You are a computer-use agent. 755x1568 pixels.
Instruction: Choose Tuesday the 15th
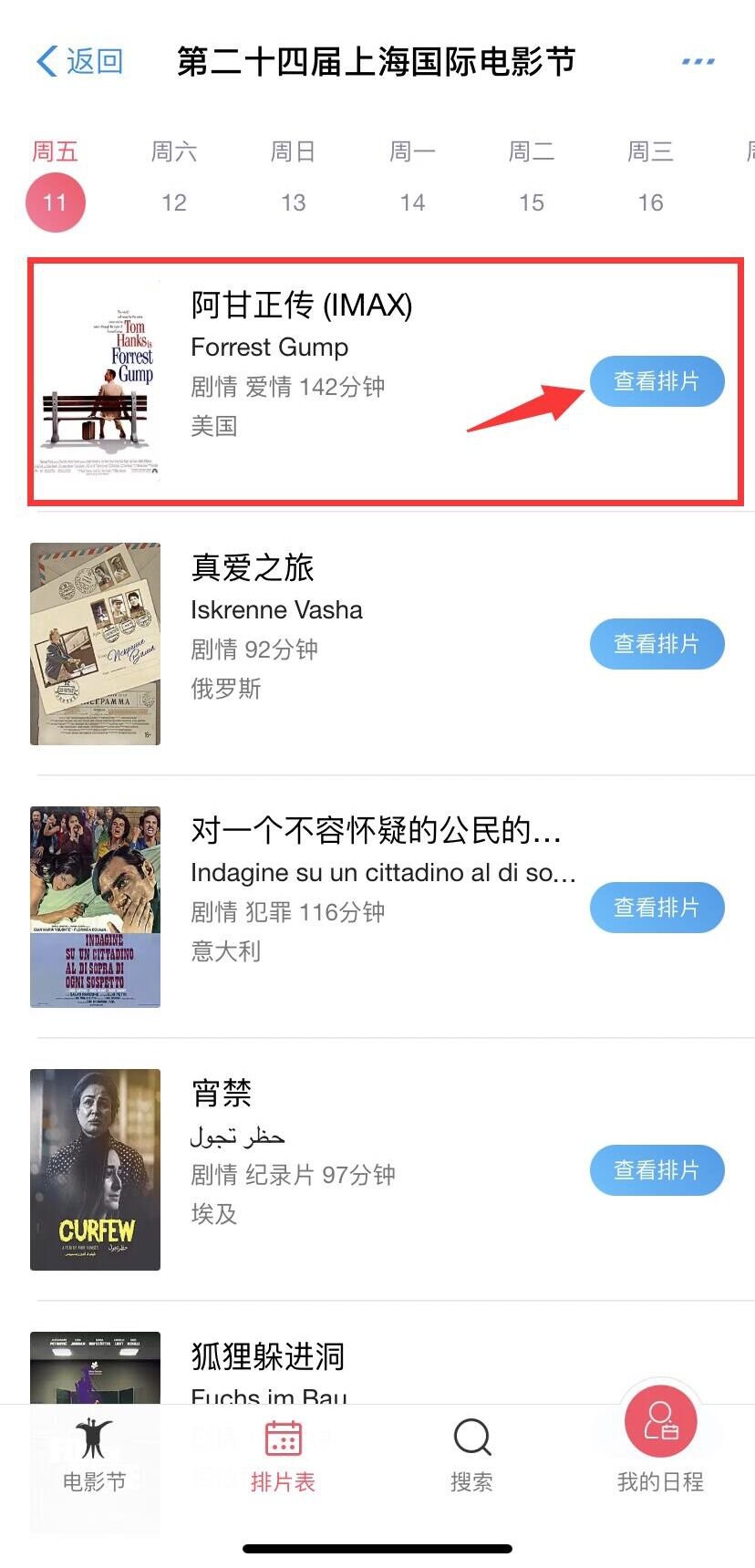coord(532,177)
